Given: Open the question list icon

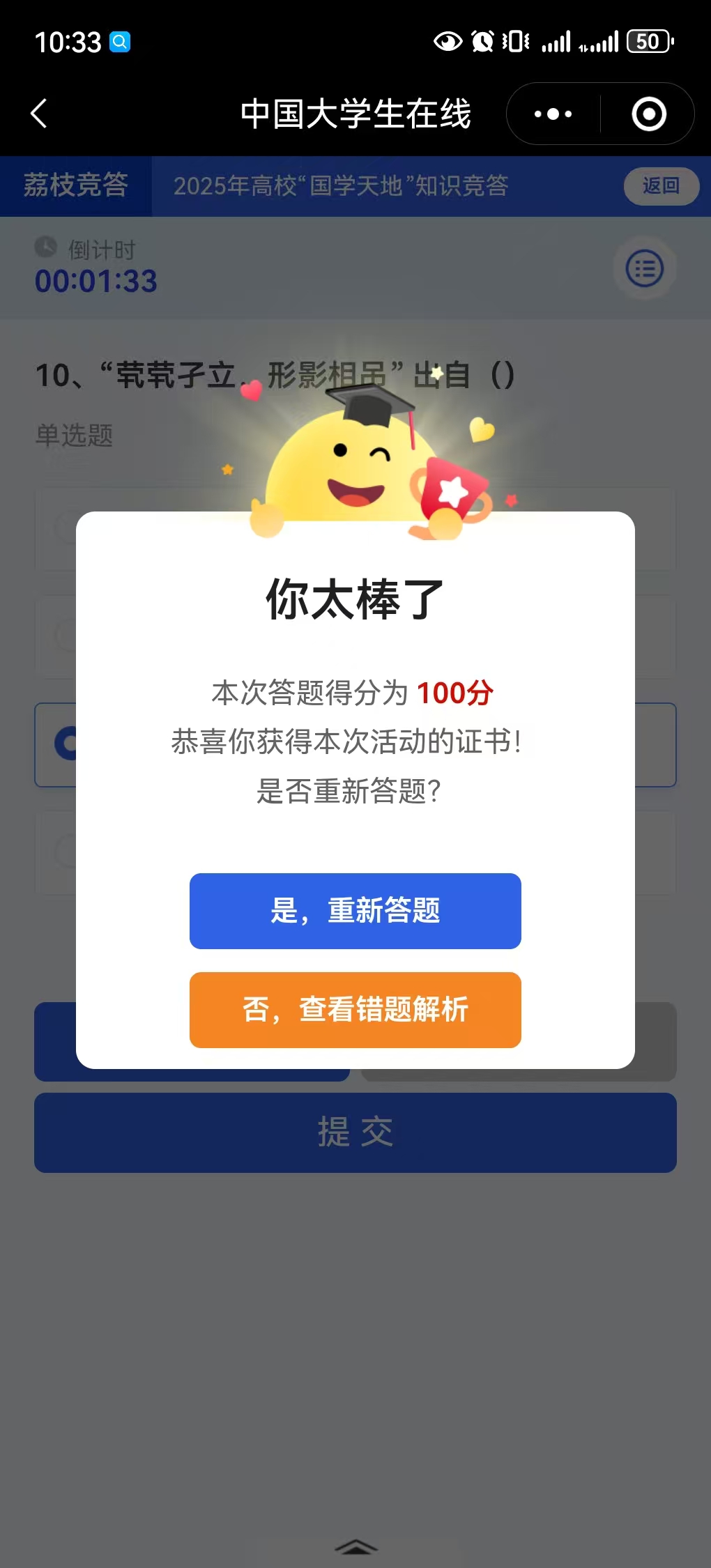Looking at the screenshot, I should click(645, 268).
